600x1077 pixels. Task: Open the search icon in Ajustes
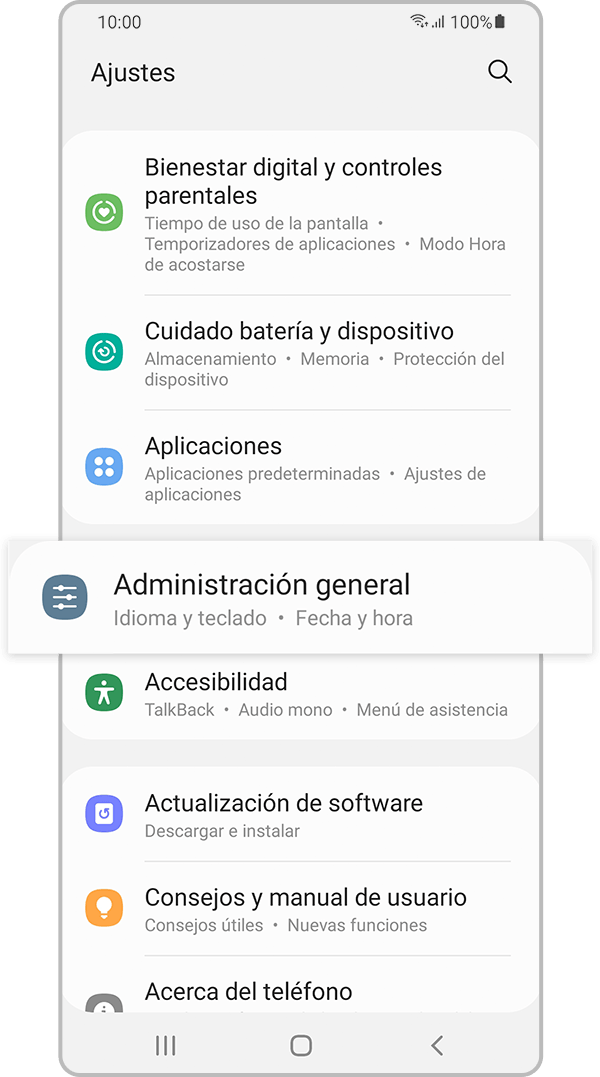pyautogui.click(x=499, y=72)
